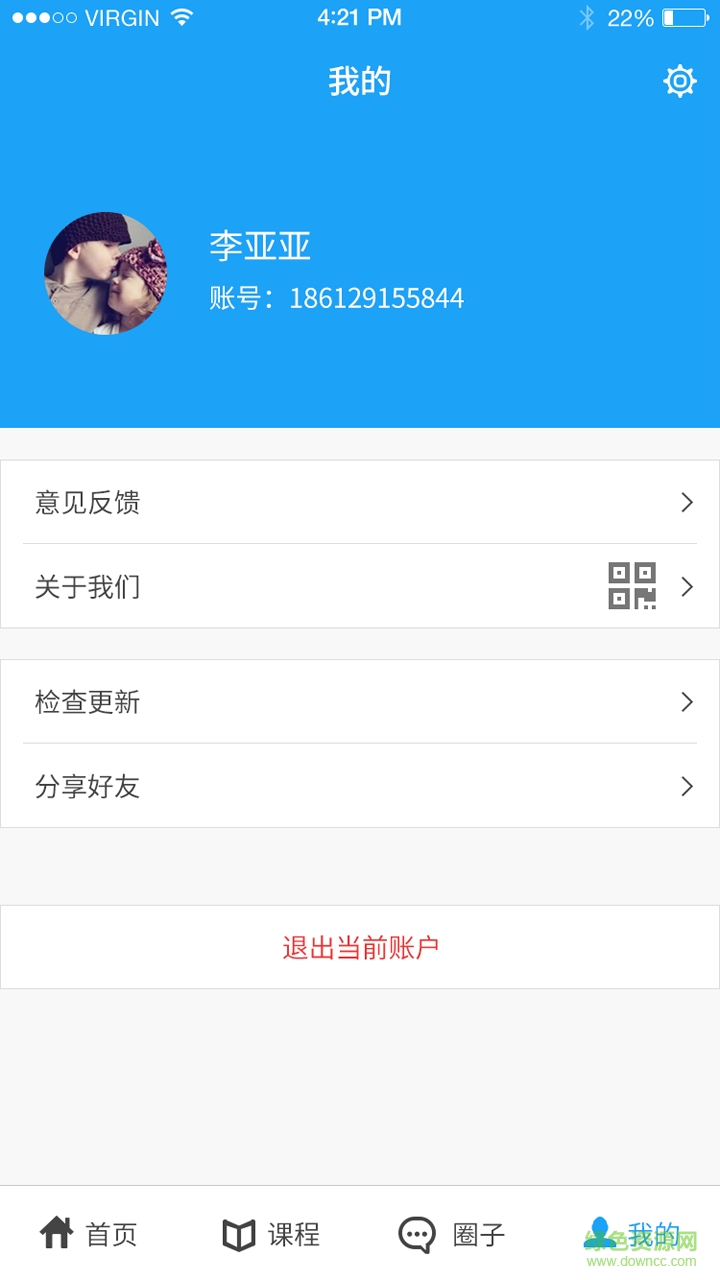
Task: Tap the 分享好友 arrow indicator
Action: [687, 786]
